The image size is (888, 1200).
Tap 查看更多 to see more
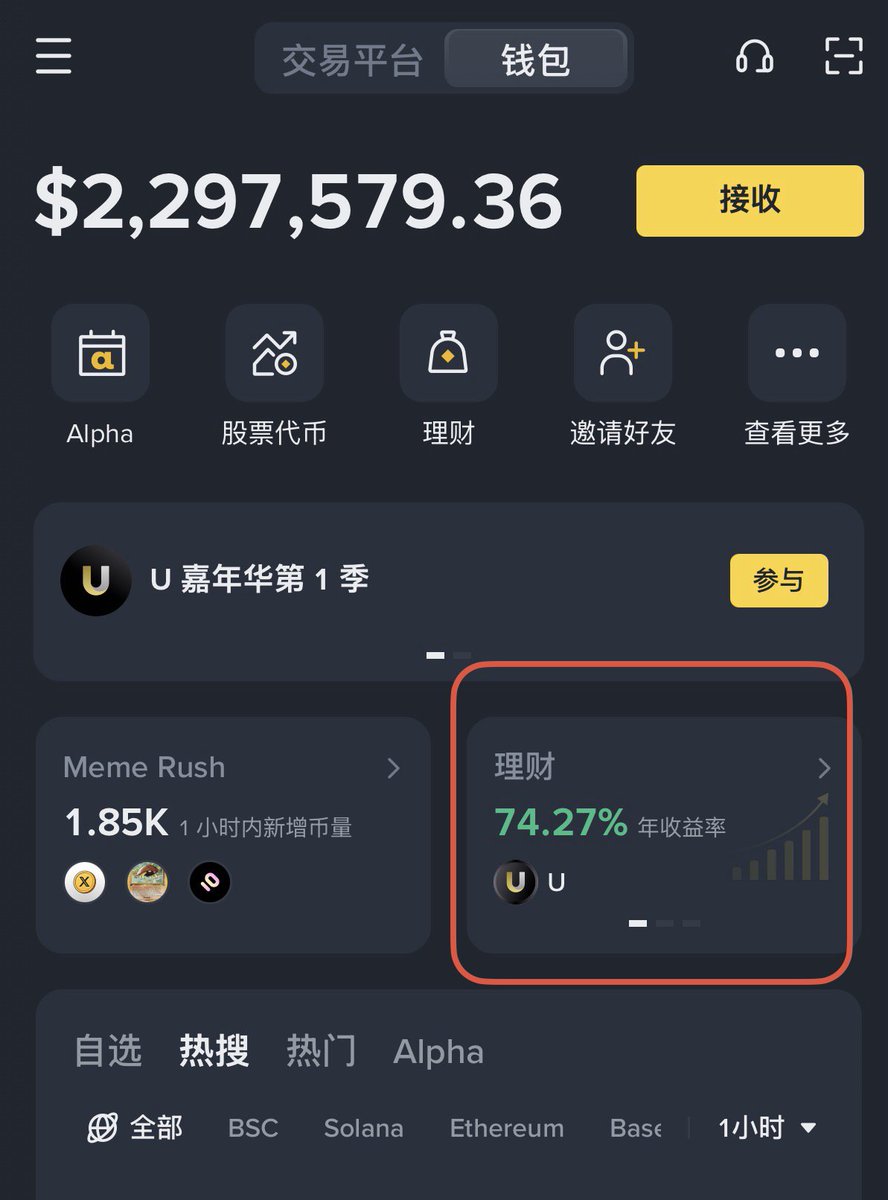pyautogui.click(x=796, y=354)
